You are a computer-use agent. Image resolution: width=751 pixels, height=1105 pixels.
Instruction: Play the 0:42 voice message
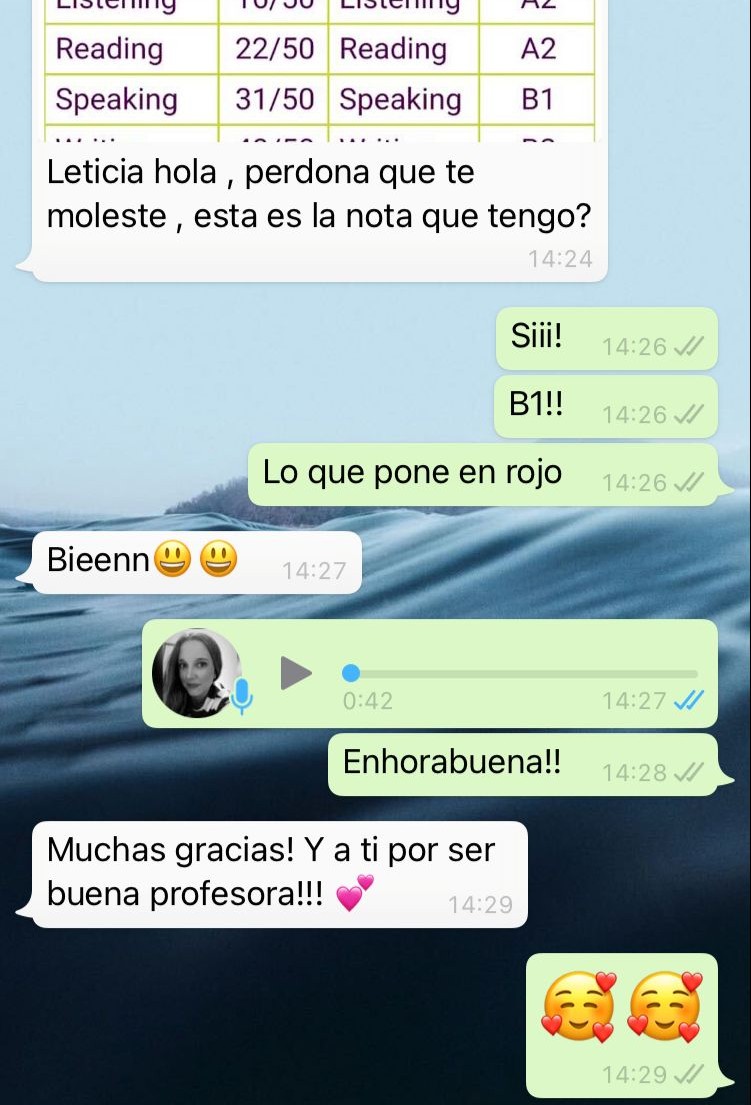click(x=295, y=673)
